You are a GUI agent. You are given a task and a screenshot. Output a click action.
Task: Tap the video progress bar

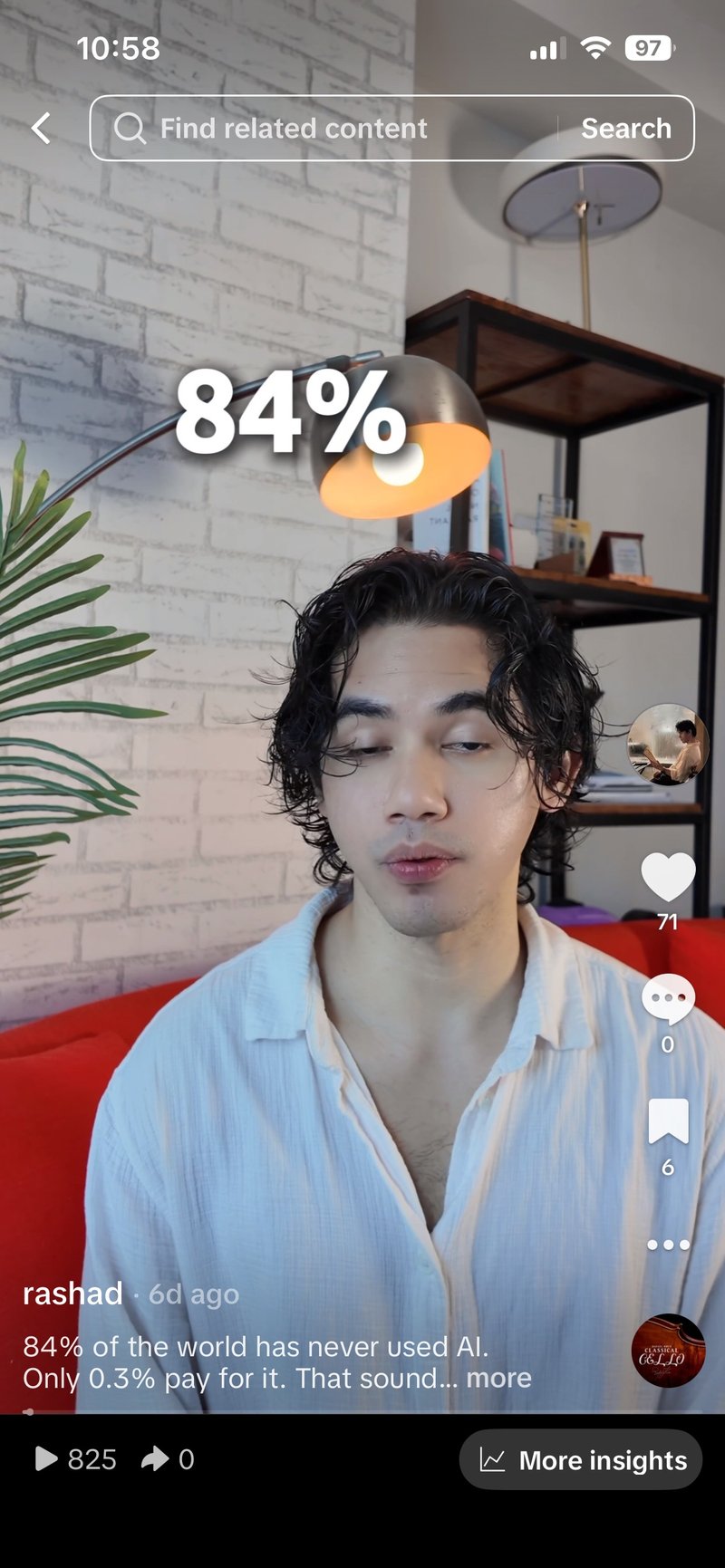362,1411
